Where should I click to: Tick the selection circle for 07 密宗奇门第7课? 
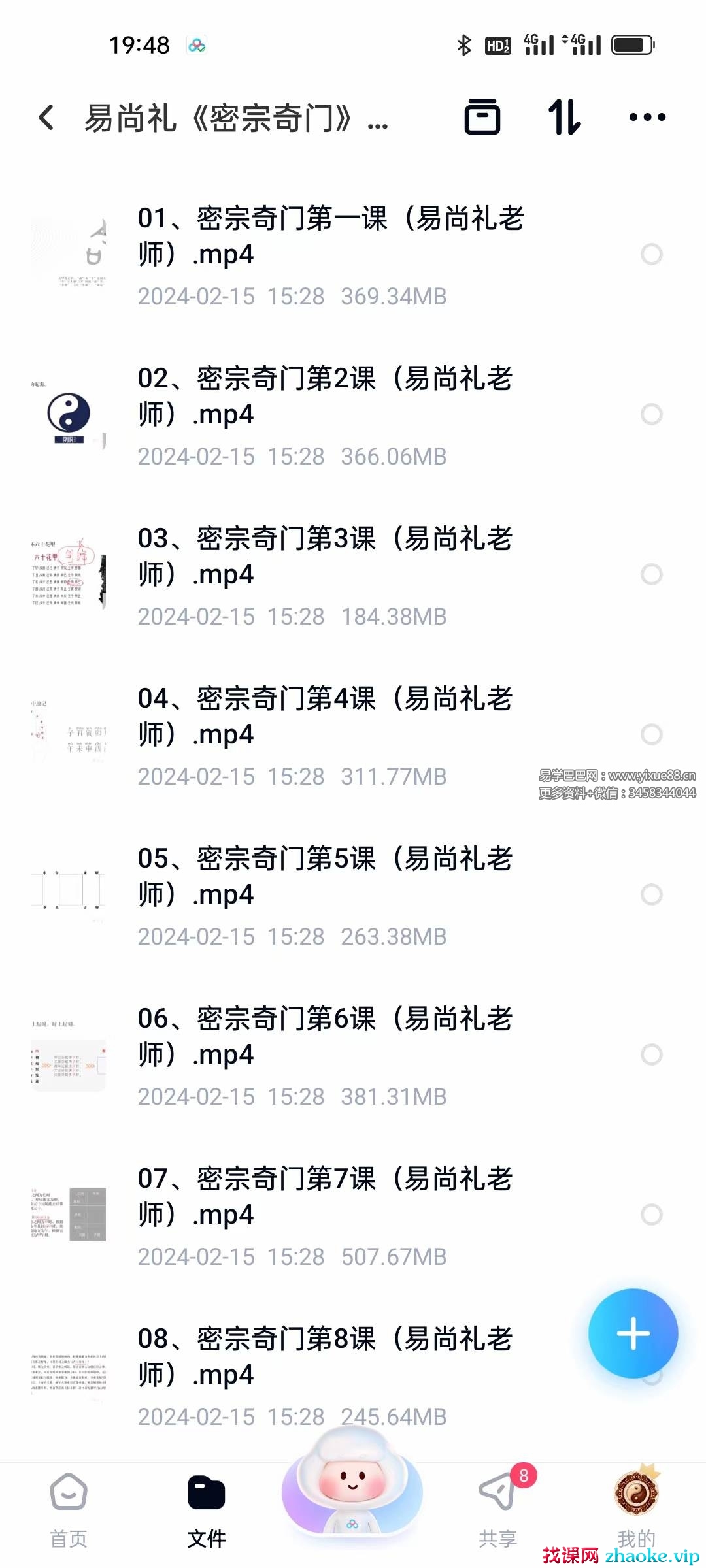point(651,1215)
